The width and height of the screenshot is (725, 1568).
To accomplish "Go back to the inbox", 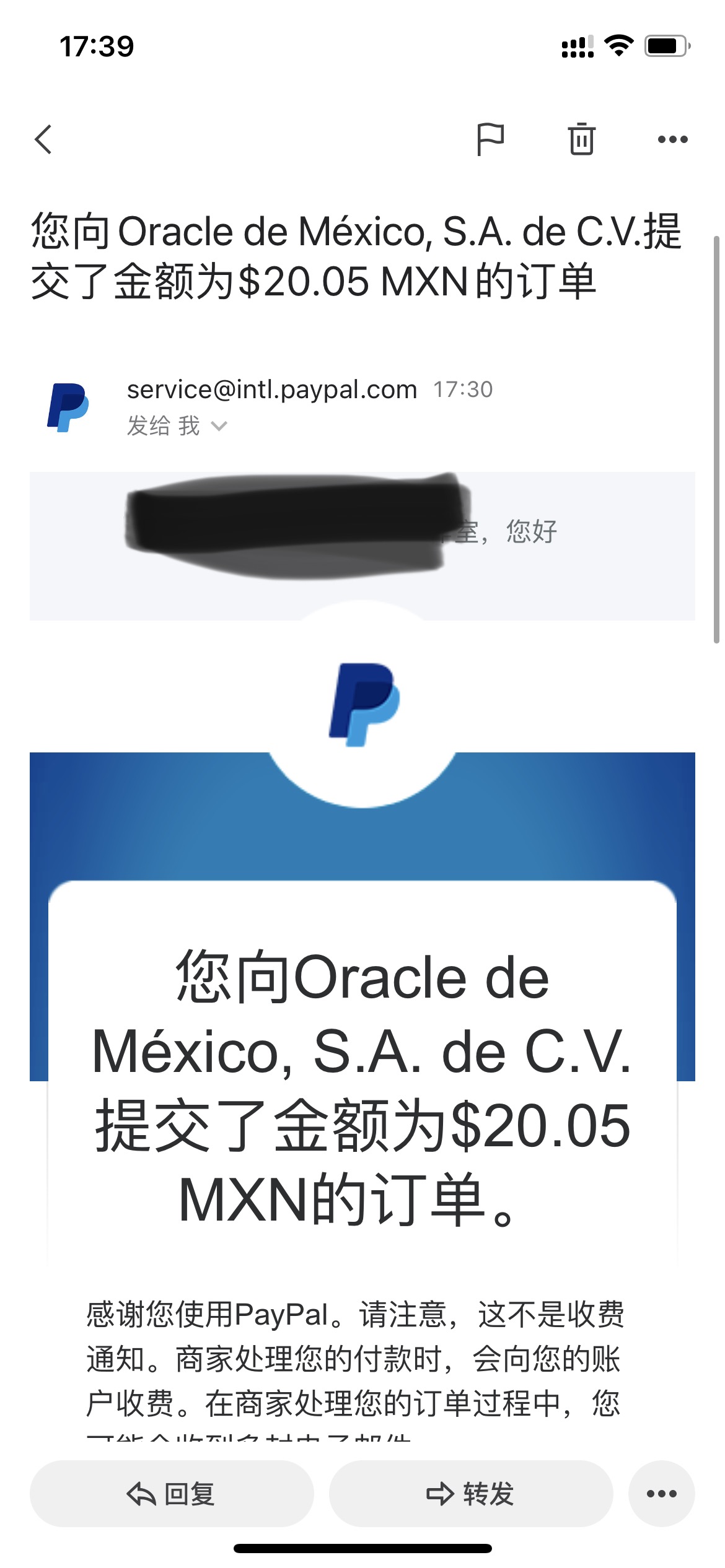I will pos(43,139).
